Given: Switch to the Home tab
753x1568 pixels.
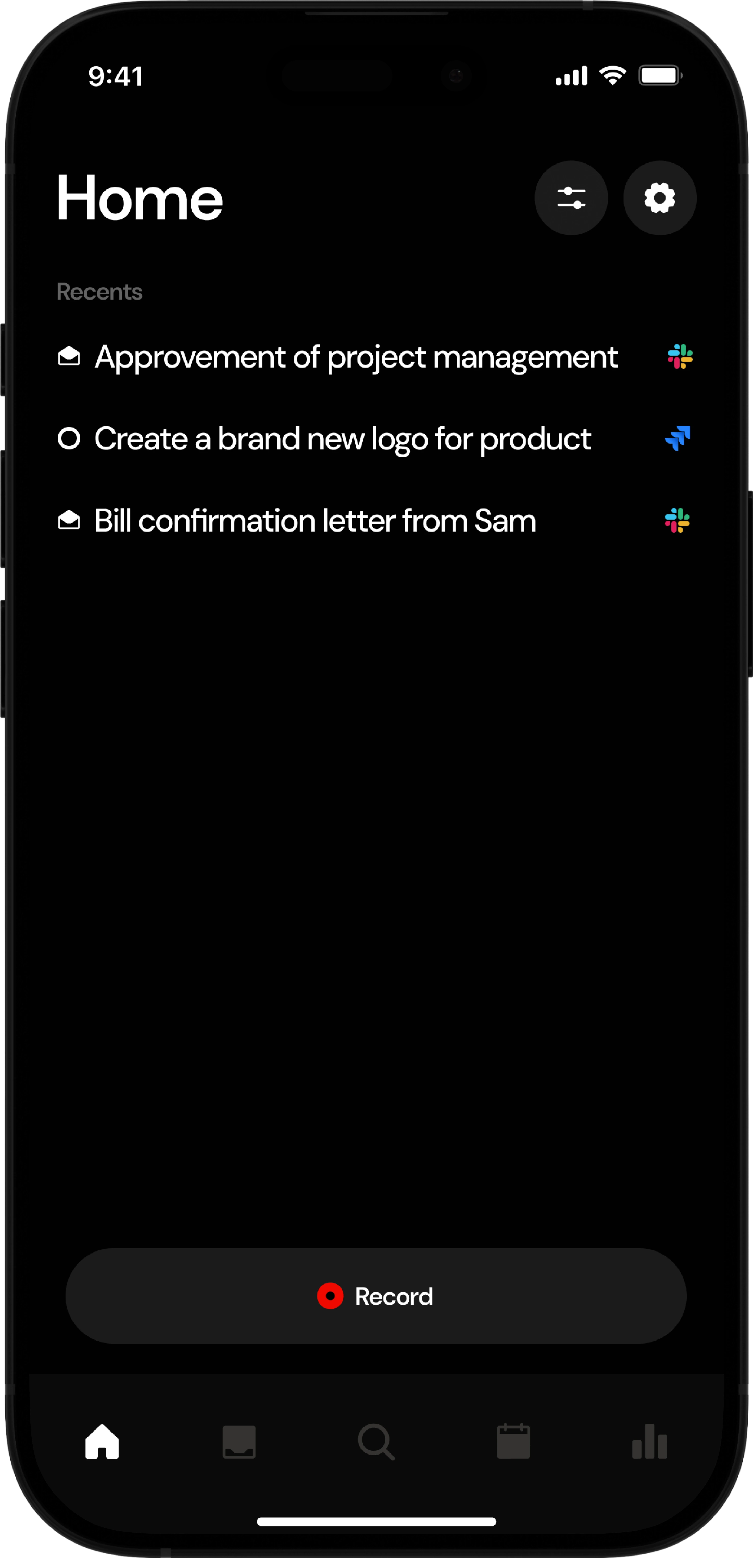Looking at the screenshot, I should pyautogui.click(x=102, y=1441).
